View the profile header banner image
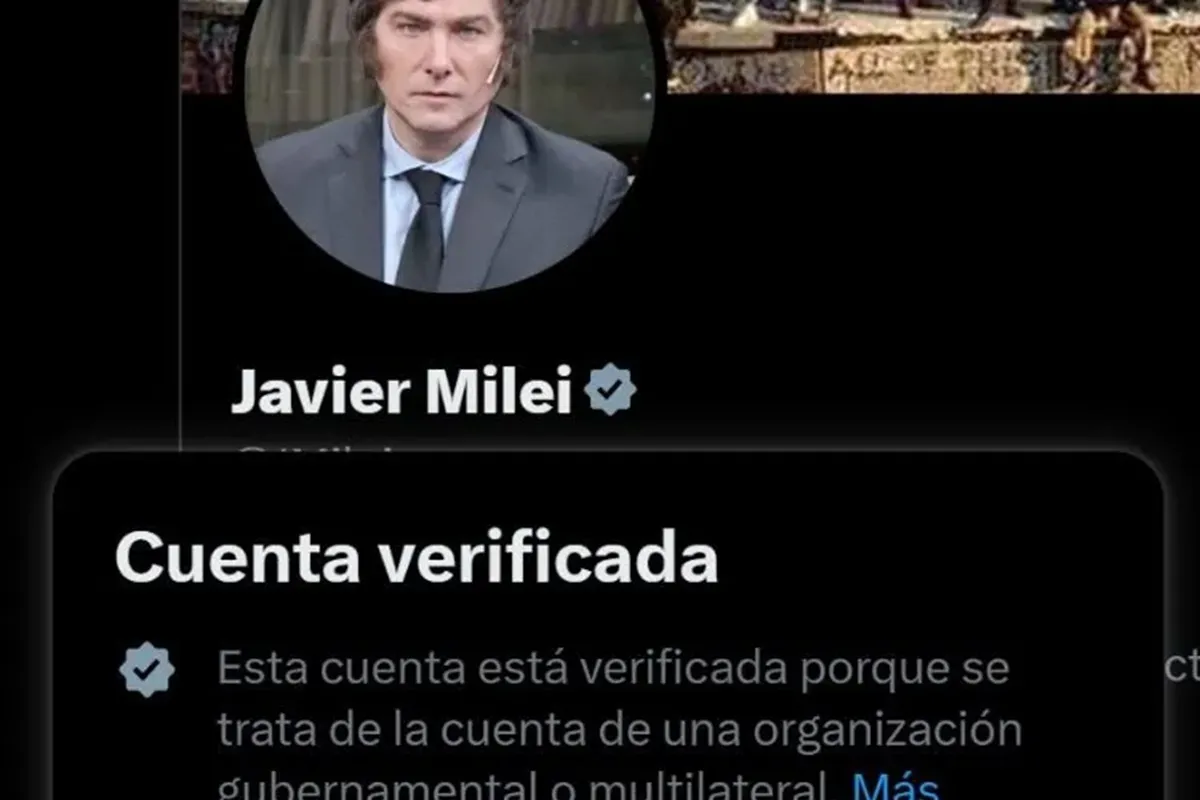This screenshot has width=1200, height=800. (x=930, y=45)
